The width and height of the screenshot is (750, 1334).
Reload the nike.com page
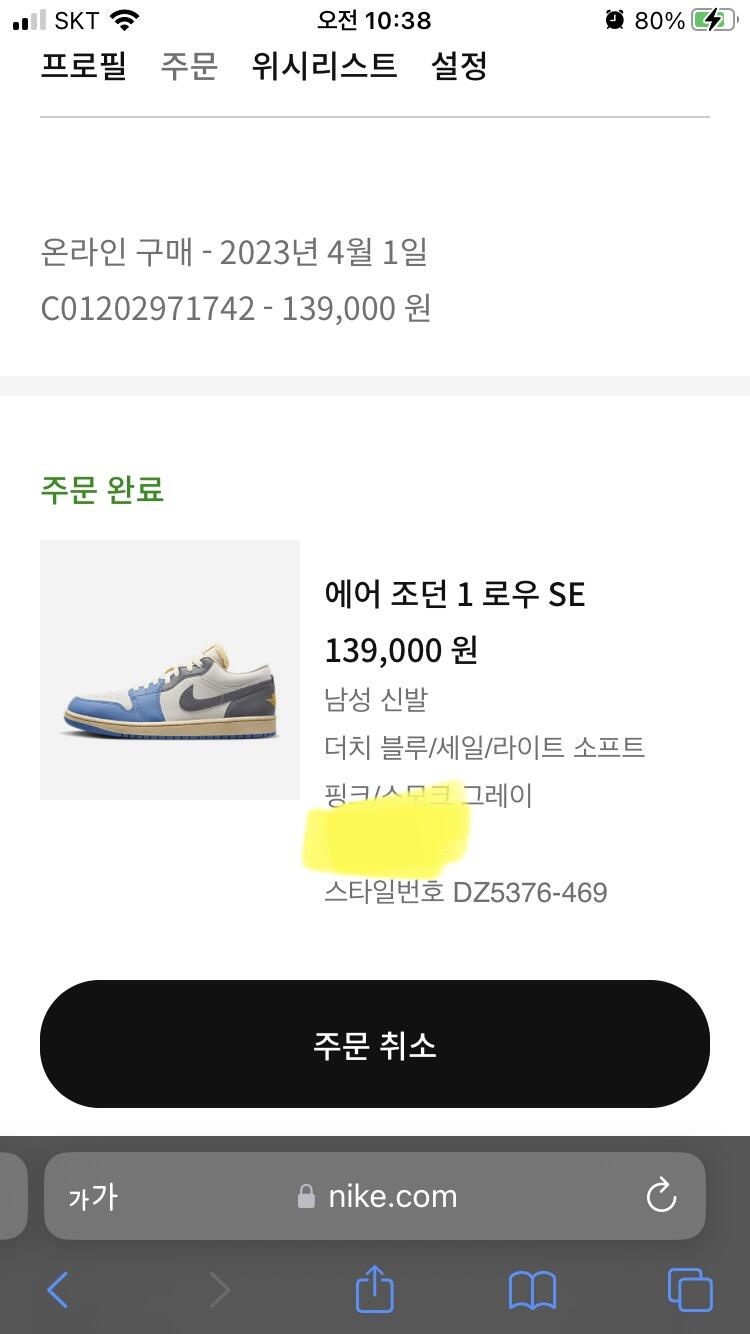coord(661,1196)
